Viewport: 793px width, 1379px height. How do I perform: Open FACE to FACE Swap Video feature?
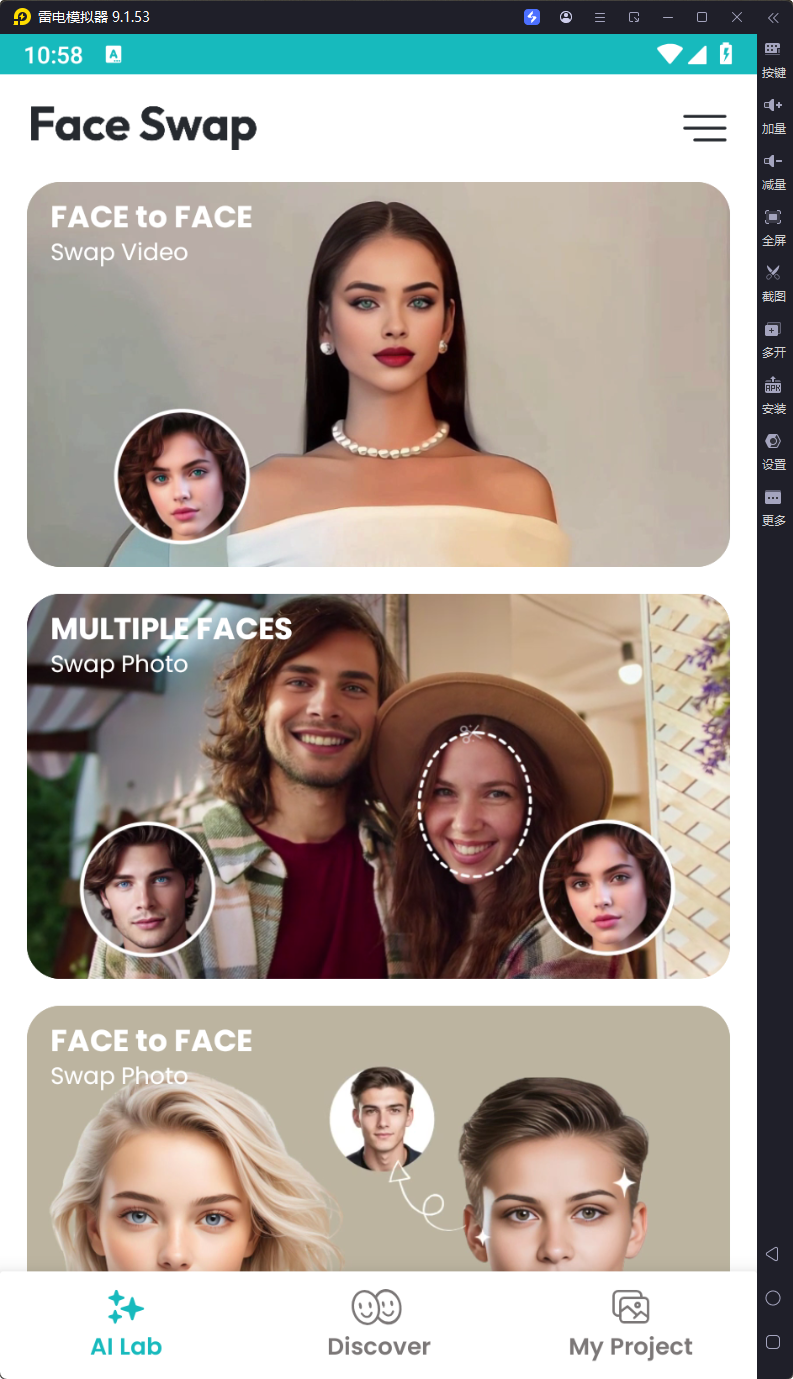[x=378, y=374]
